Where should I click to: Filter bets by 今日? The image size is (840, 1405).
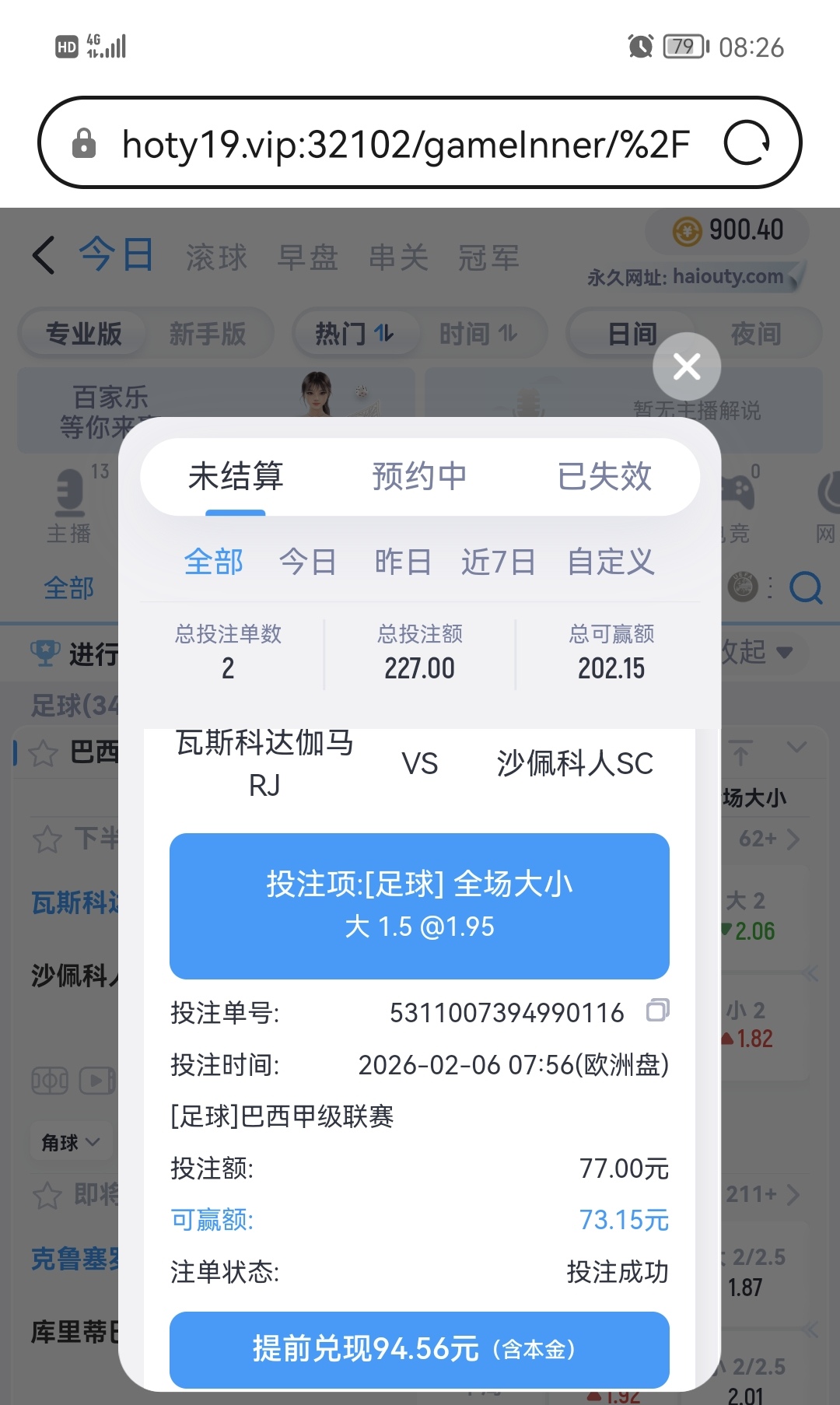[x=308, y=562]
